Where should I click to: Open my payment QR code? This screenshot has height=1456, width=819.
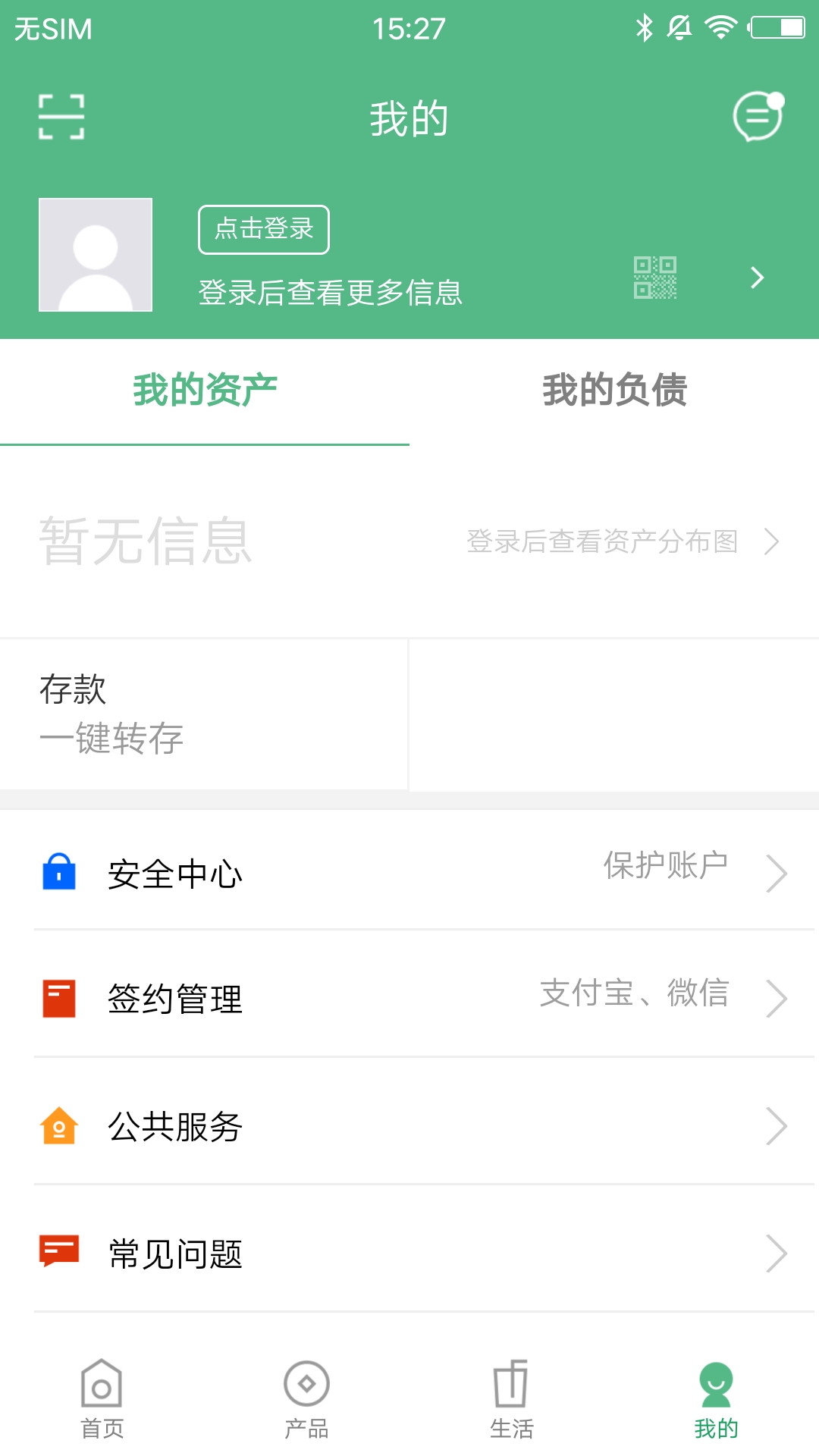(x=654, y=278)
